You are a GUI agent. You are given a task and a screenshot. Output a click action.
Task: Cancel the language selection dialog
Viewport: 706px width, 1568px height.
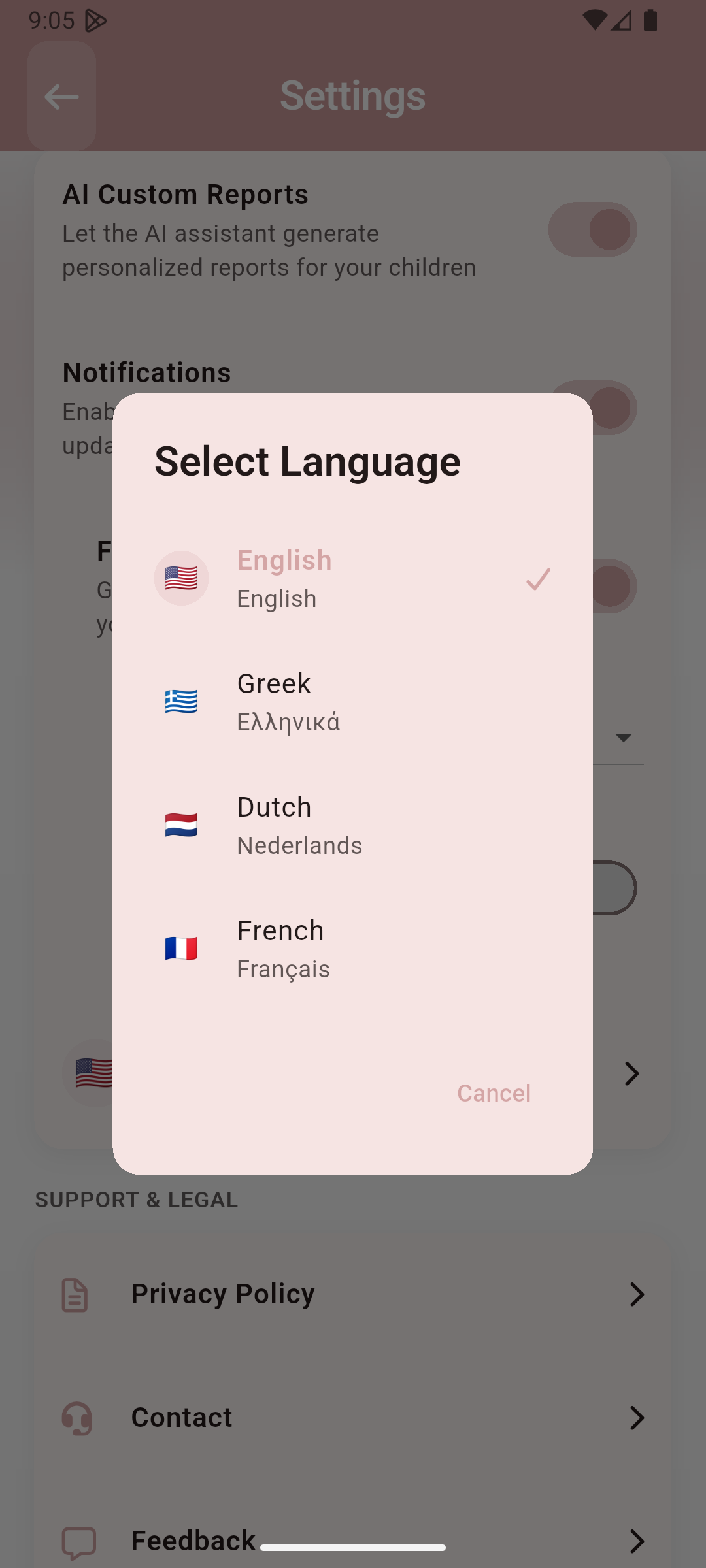coord(494,1093)
